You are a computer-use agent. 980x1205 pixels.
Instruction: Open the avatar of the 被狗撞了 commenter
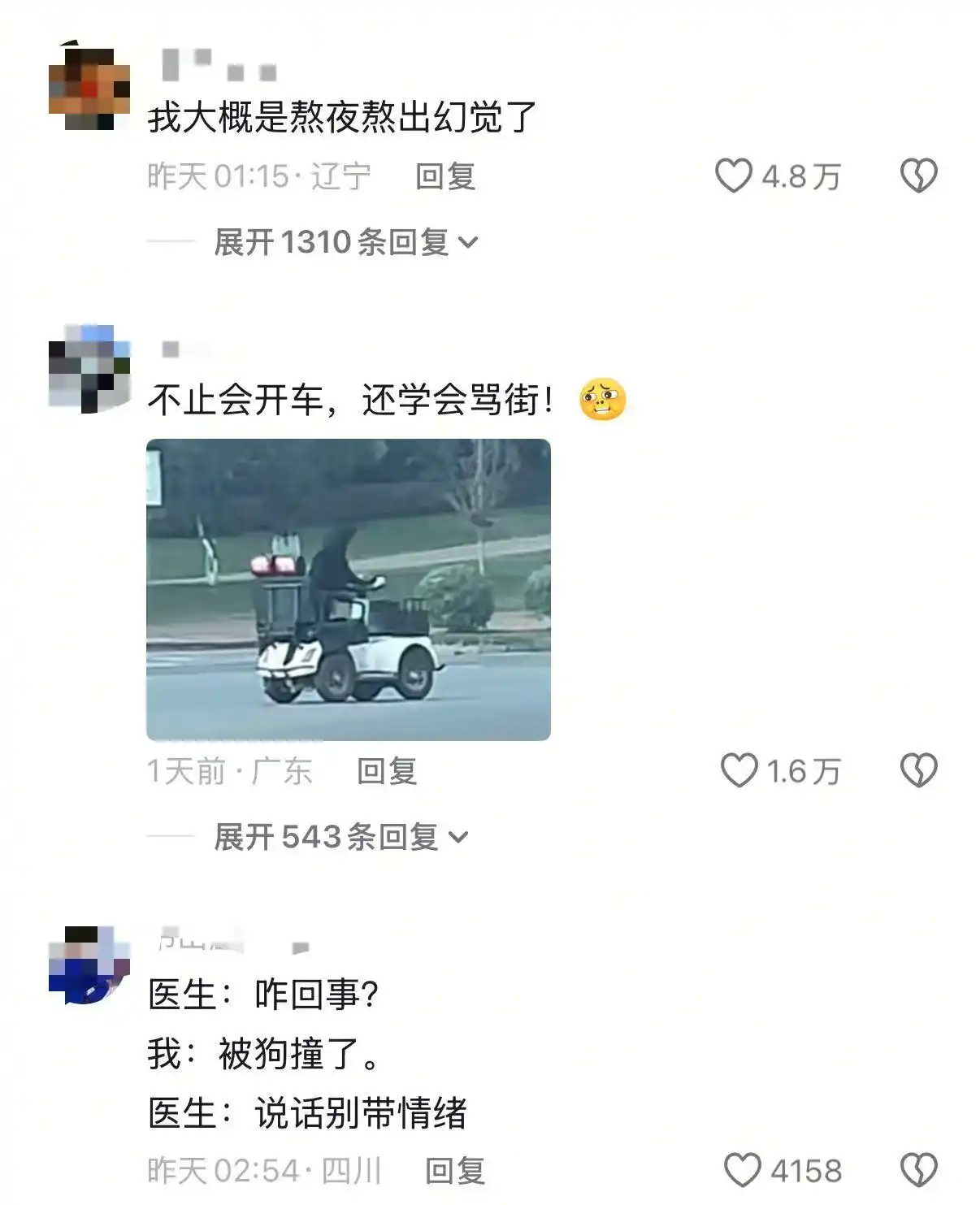[x=89, y=965]
